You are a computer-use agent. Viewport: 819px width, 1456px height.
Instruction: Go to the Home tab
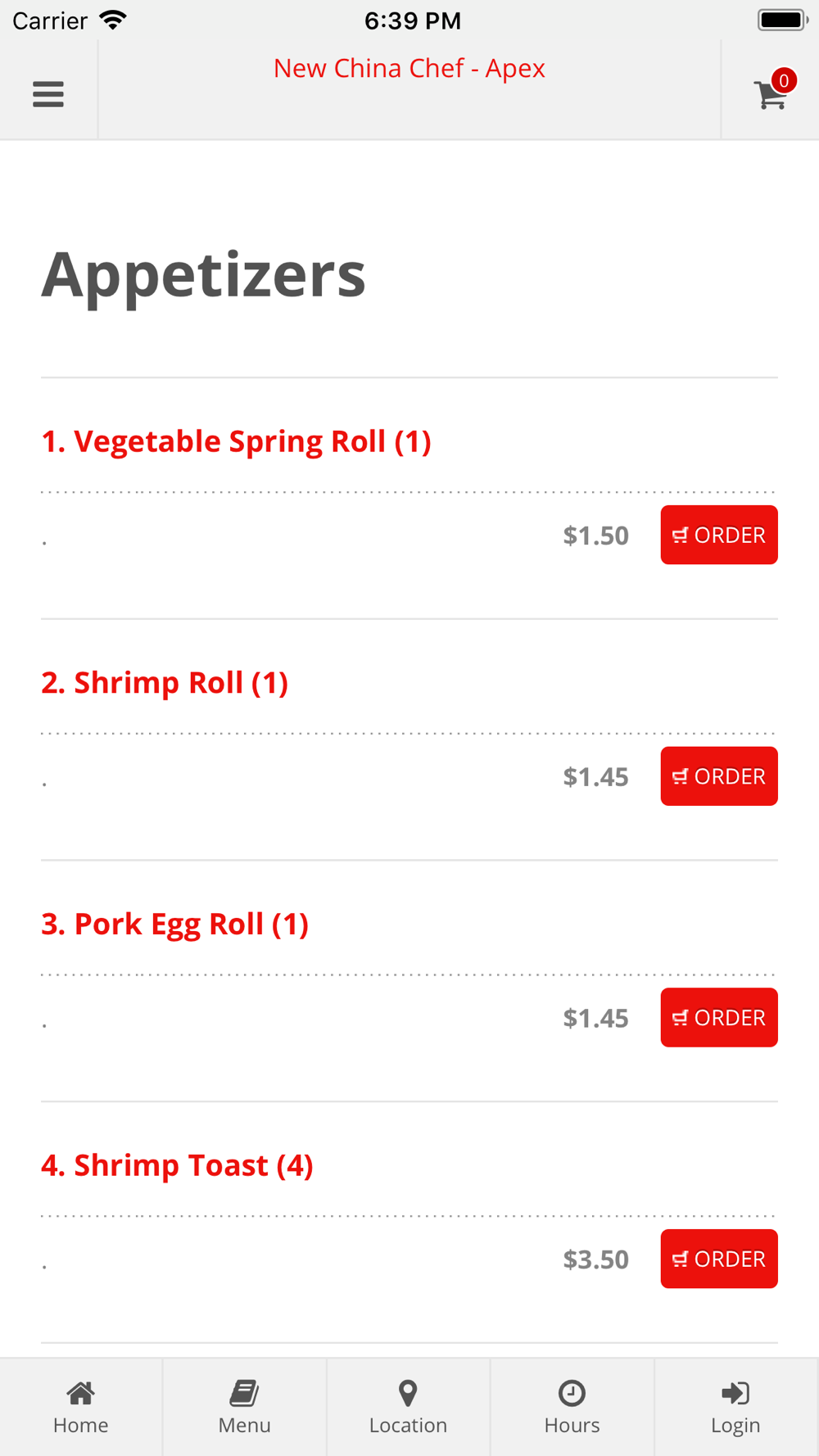click(81, 1408)
